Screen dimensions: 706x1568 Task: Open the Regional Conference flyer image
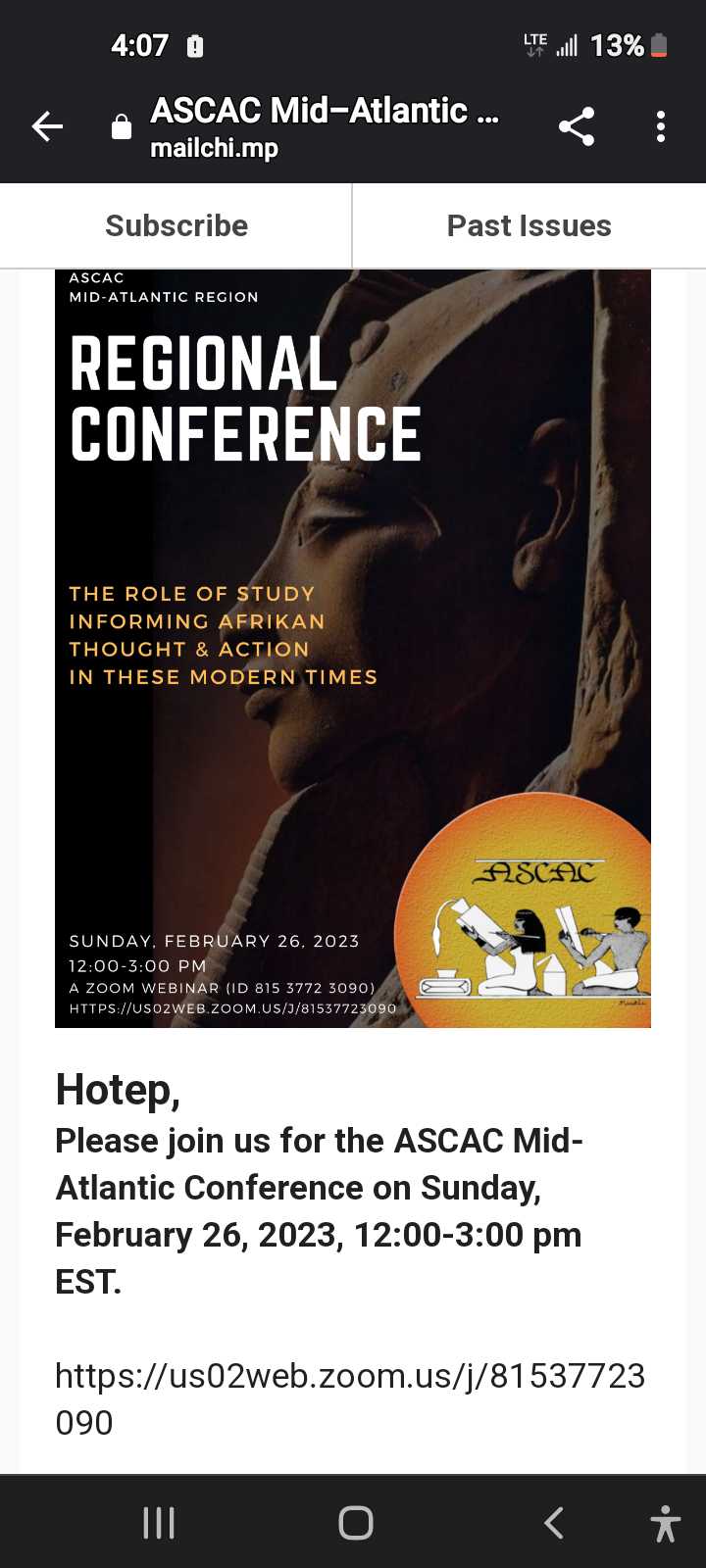coord(353,647)
